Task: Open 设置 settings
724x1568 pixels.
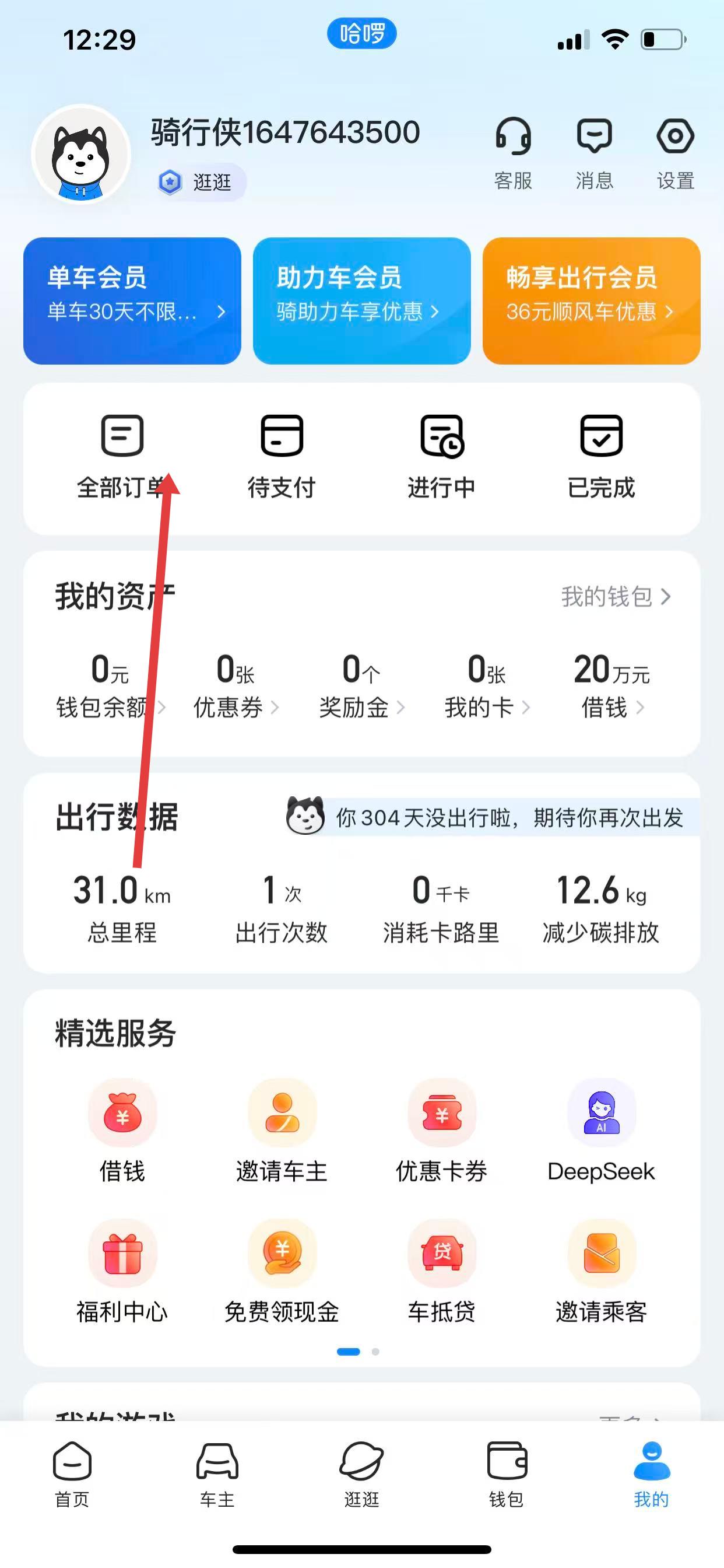Action: [674, 153]
